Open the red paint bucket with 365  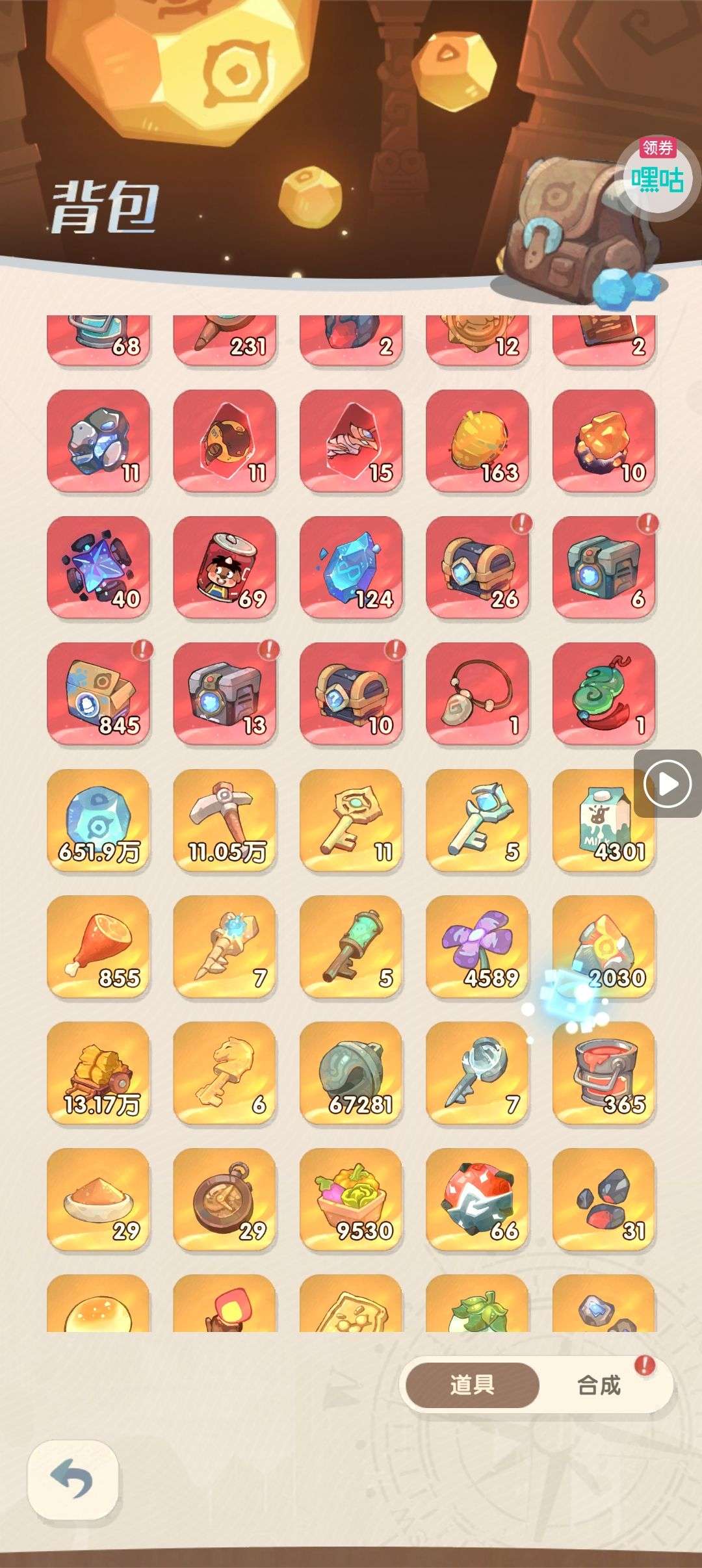[x=604, y=1072]
